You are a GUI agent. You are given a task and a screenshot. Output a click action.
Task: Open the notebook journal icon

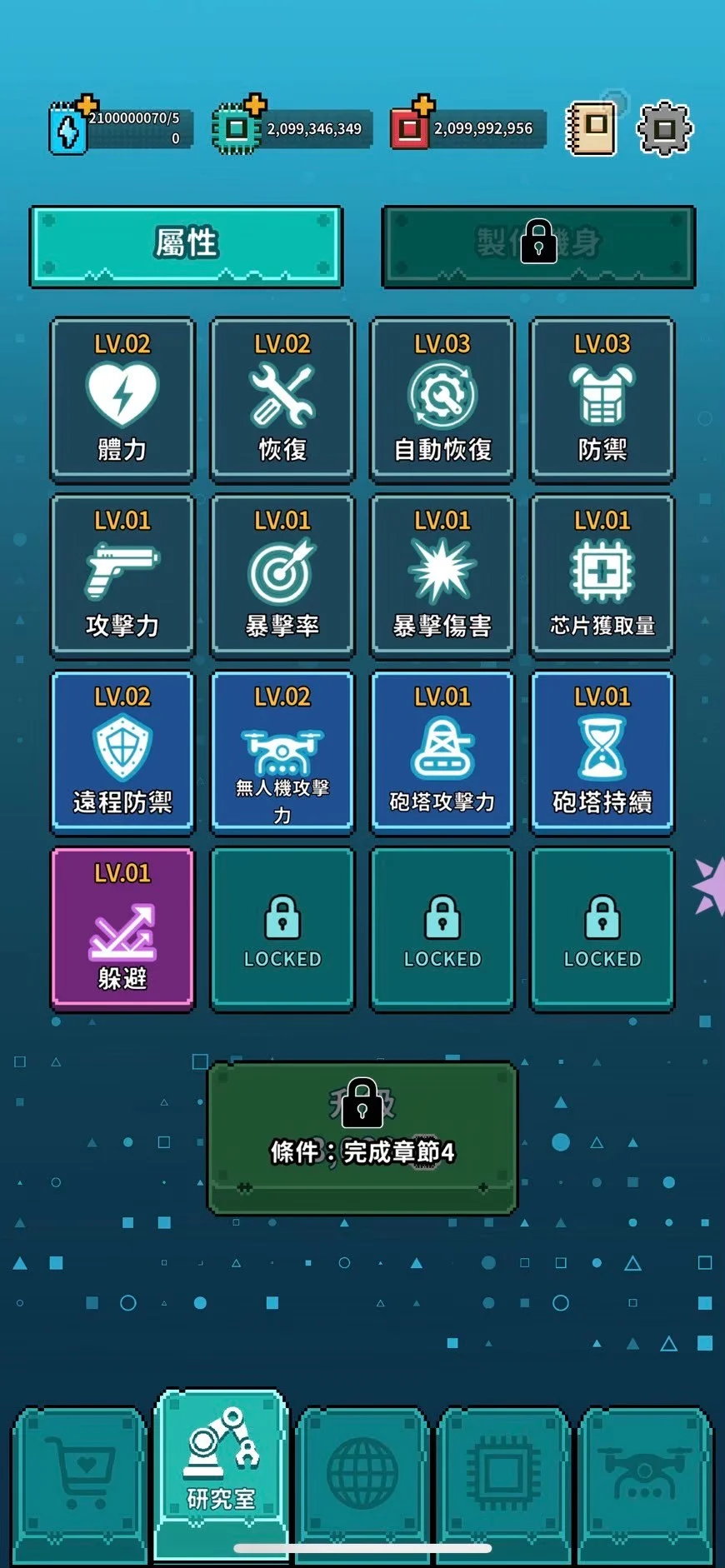592,128
